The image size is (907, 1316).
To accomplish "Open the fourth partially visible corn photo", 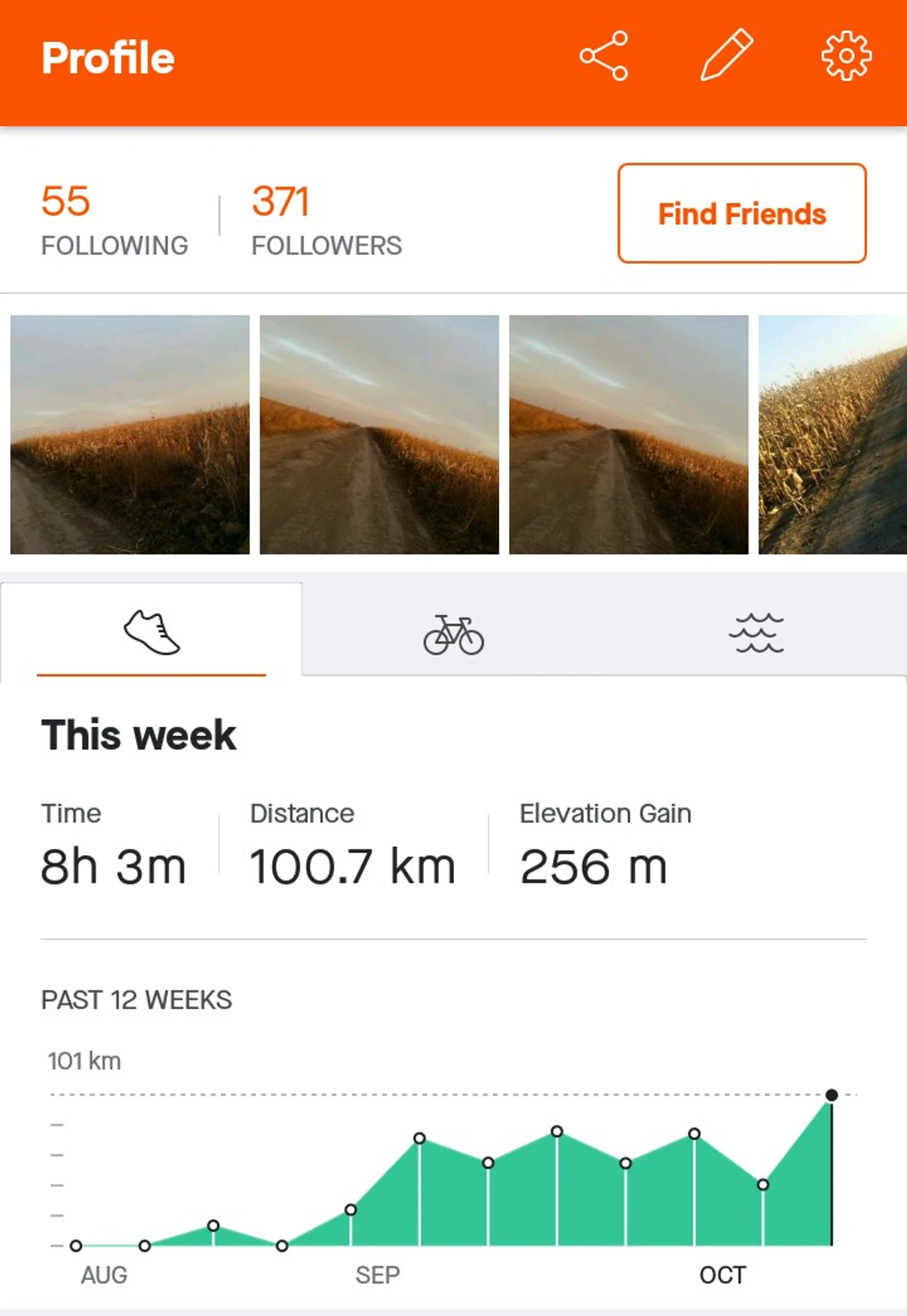I will pos(832,435).
